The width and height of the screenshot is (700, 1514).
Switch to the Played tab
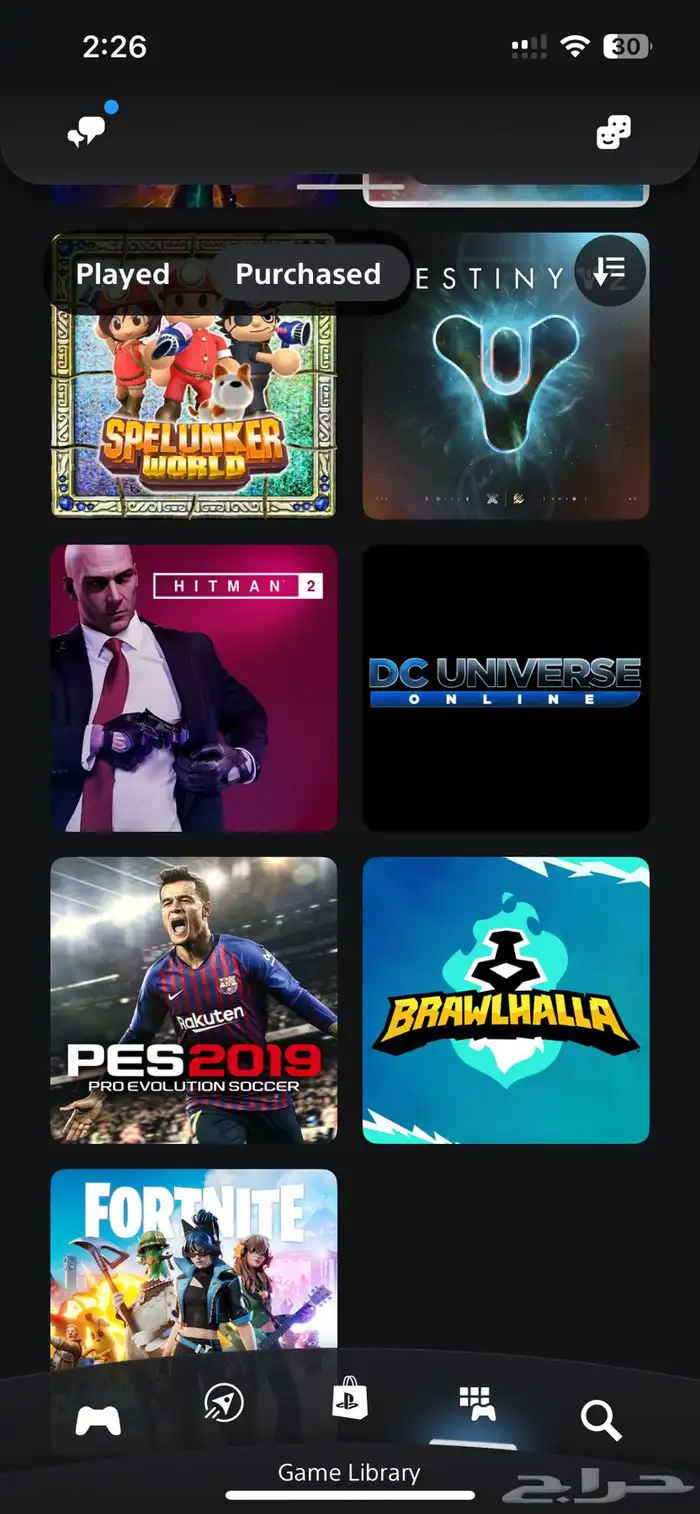coord(123,274)
